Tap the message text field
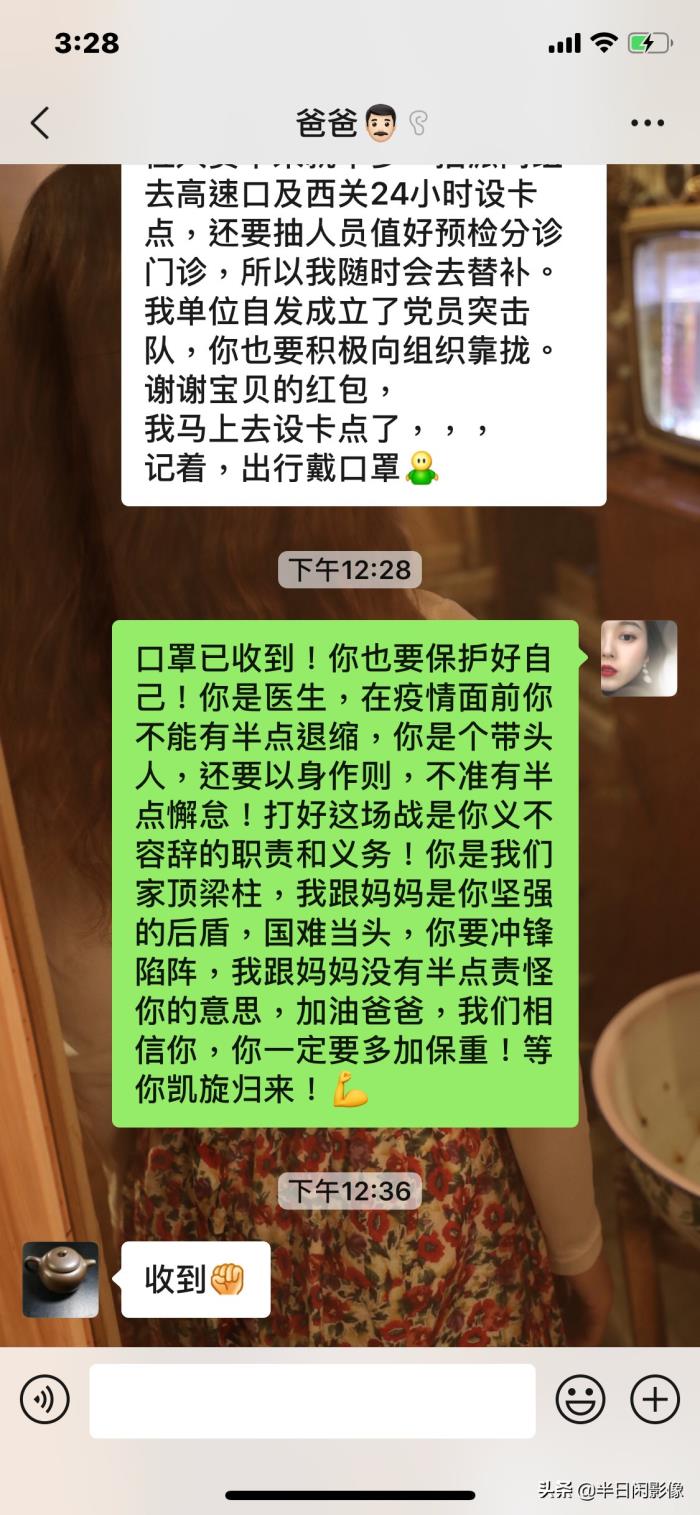Viewport: 700px width, 1515px height. pyautogui.click(x=312, y=1400)
